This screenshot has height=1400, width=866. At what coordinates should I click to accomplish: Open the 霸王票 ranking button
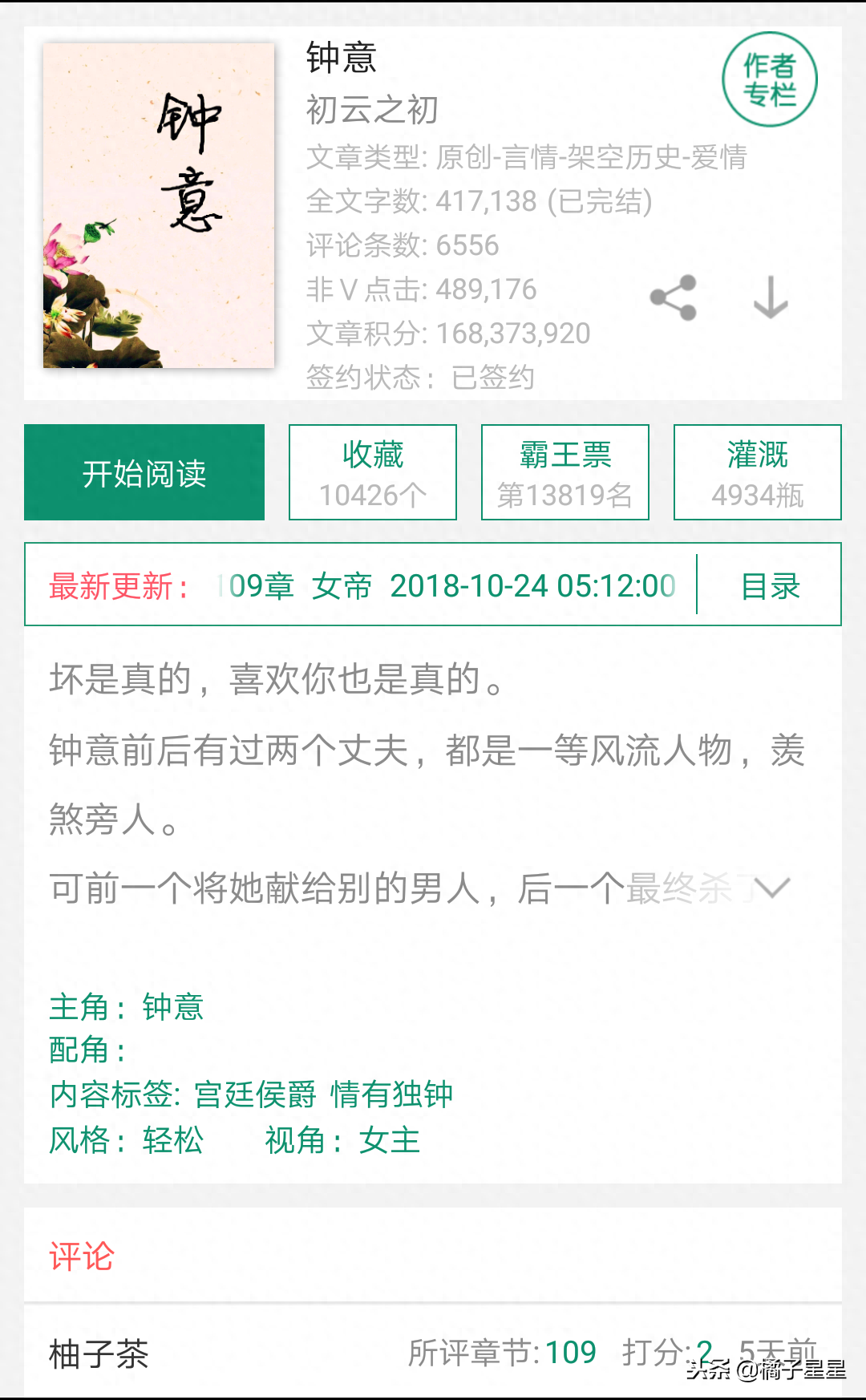565,472
